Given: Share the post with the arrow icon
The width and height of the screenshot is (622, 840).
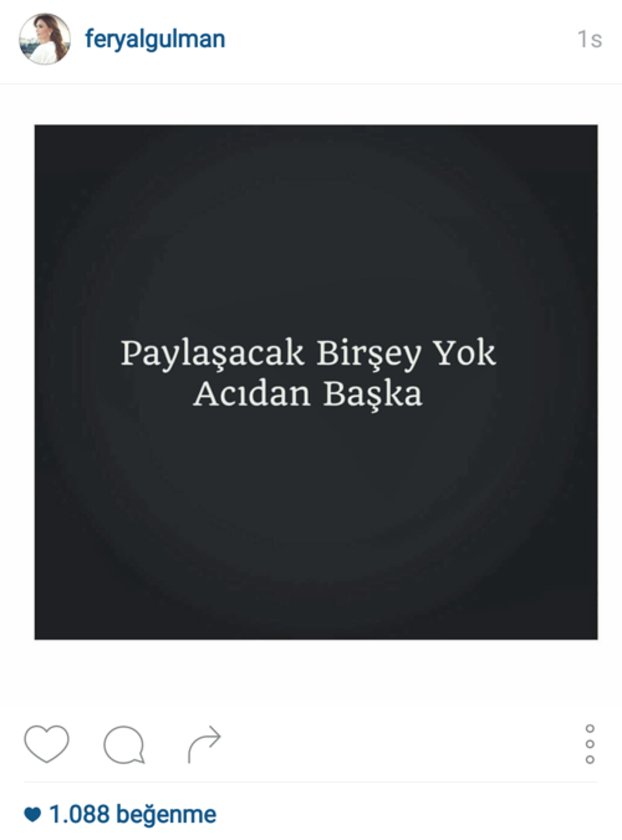Looking at the screenshot, I should [x=204, y=744].
